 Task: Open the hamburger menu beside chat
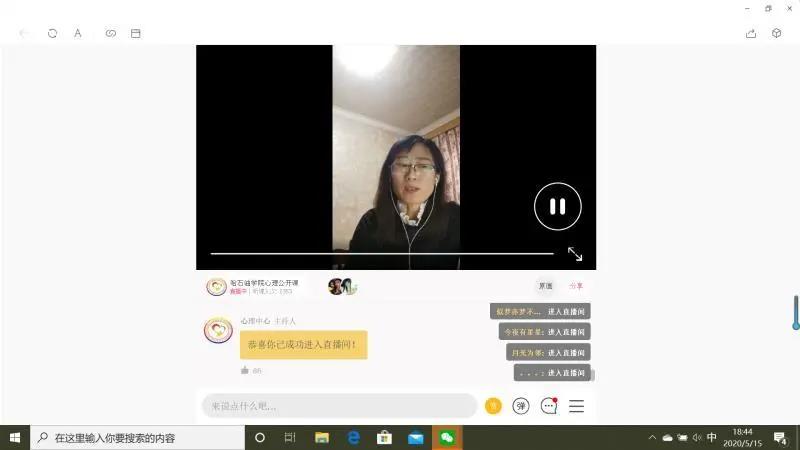pos(577,406)
